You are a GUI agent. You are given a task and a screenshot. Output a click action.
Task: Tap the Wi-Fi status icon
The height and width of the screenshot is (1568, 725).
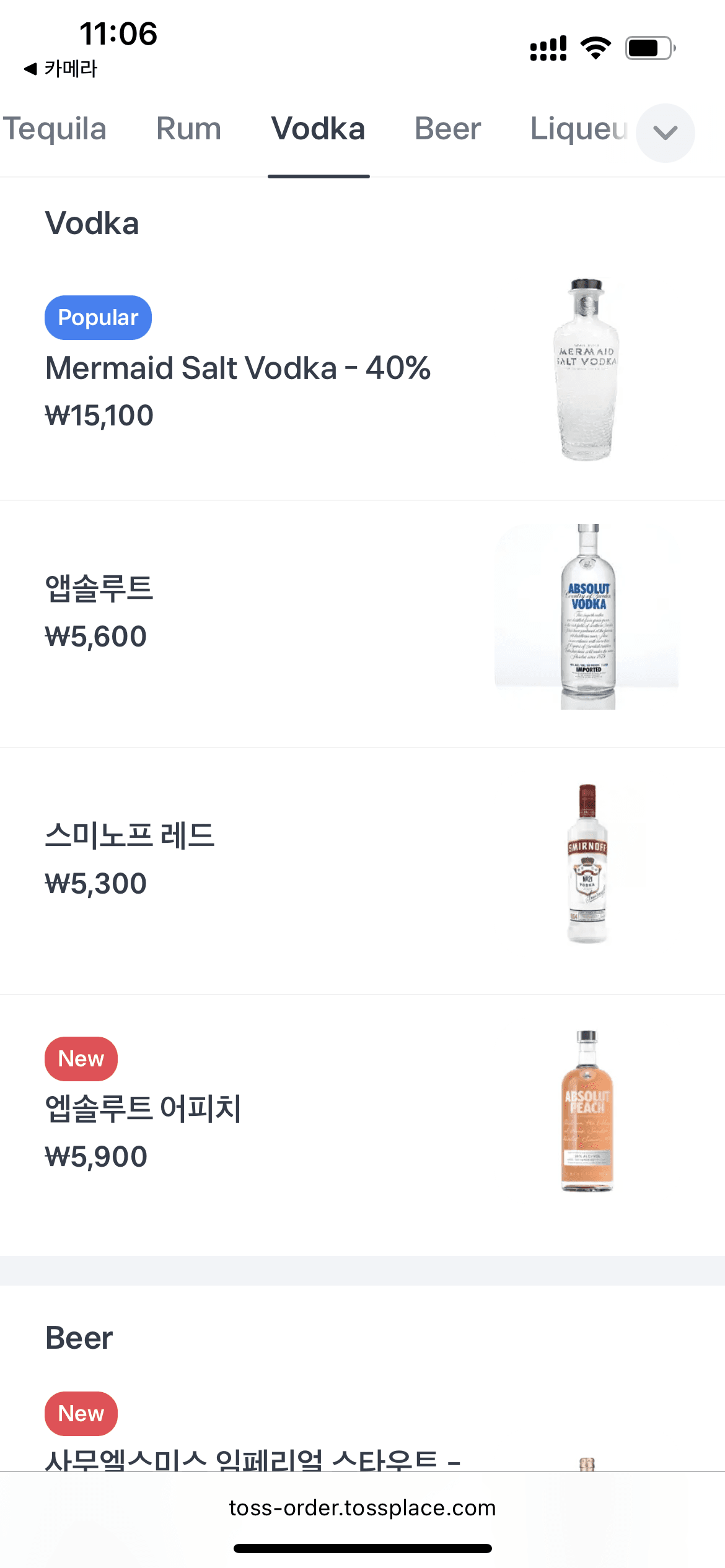tap(594, 46)
